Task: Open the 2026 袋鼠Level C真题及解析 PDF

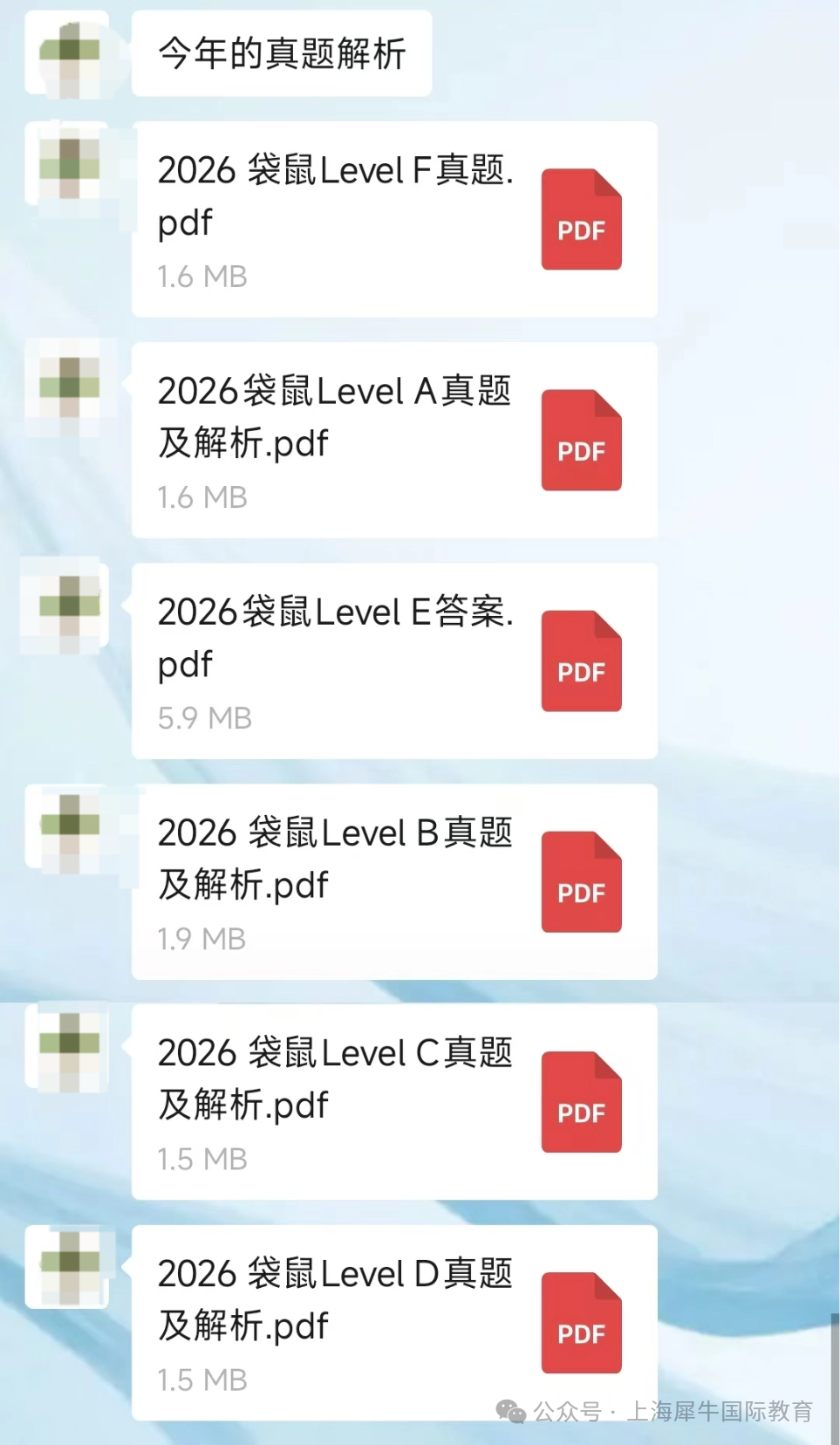Action: [x=393, y=1102]
